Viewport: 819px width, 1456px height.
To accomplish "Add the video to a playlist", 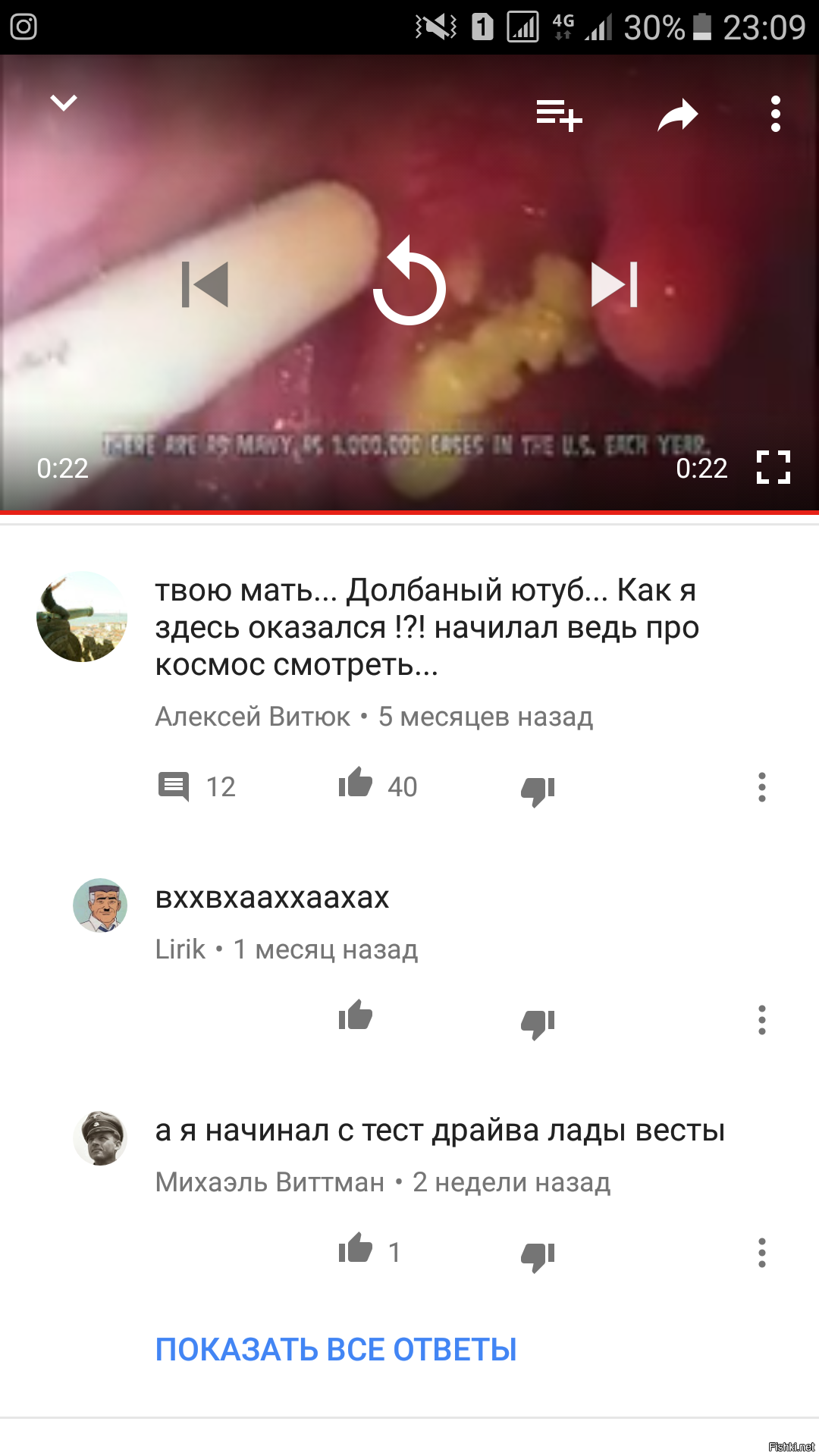I will (x=559, y=115).
